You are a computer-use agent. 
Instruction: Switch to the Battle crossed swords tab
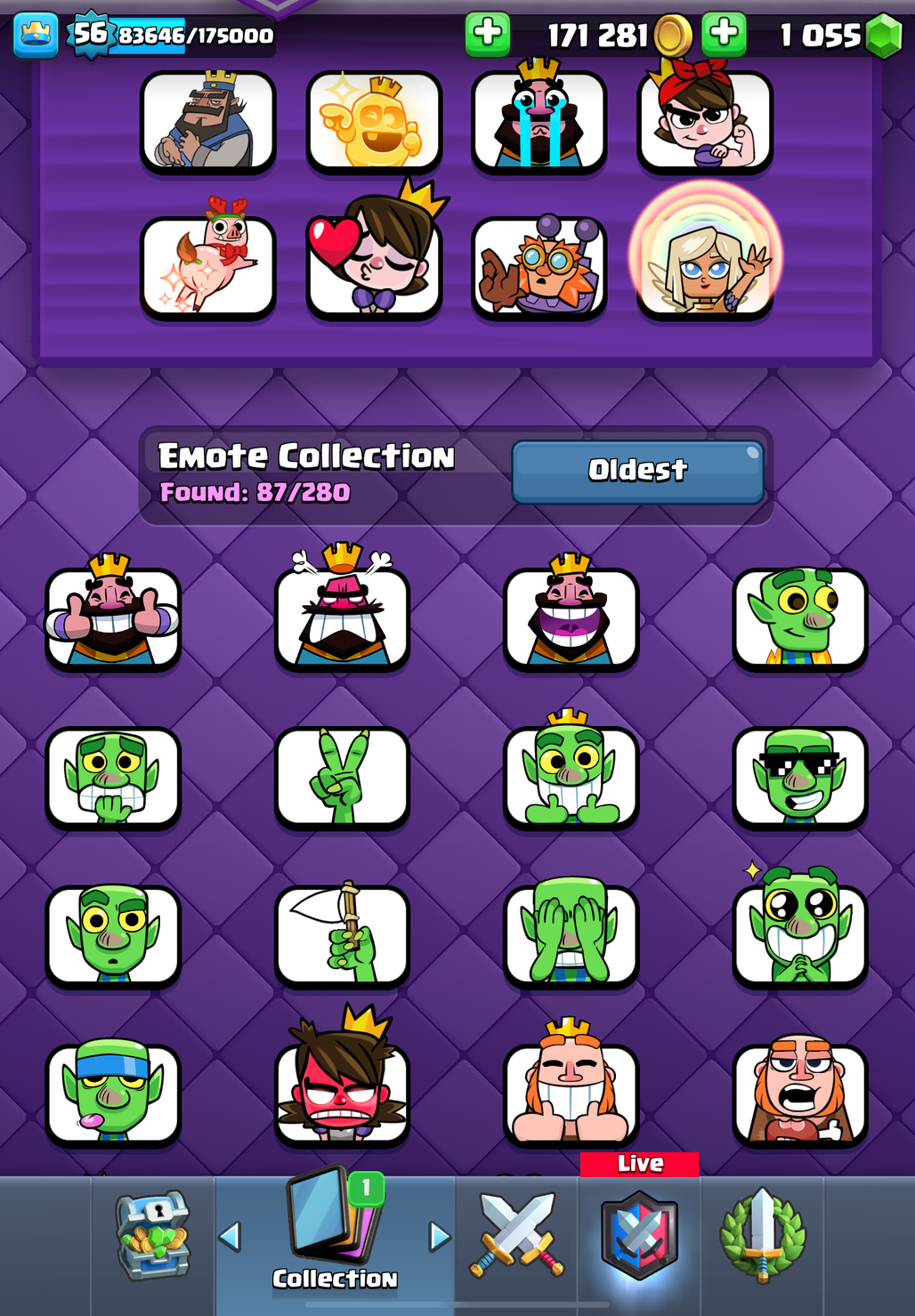(x=517, y=1237)
